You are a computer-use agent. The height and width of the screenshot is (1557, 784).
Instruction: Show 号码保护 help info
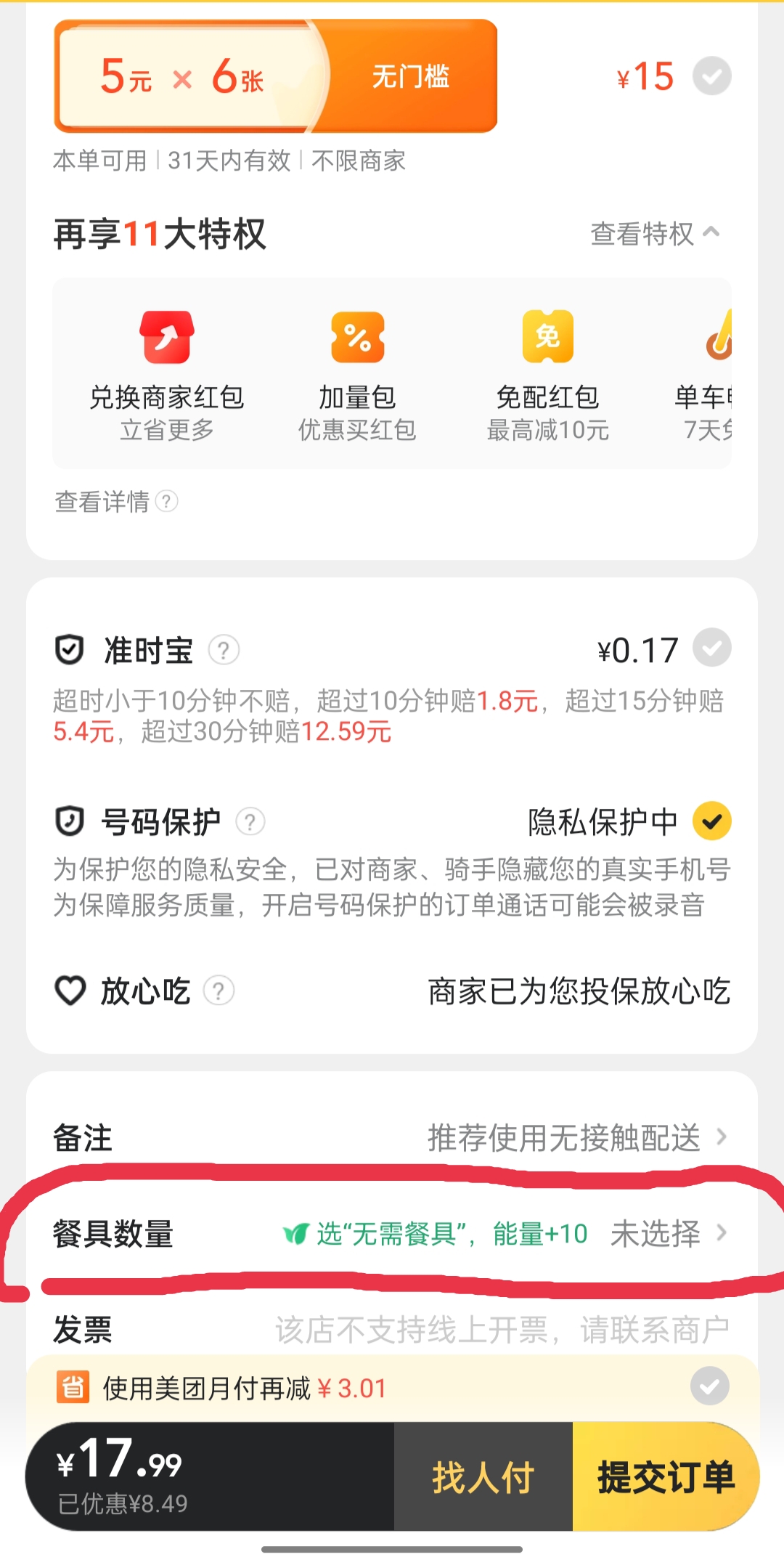pyautogui.click(x=250, y=822)
